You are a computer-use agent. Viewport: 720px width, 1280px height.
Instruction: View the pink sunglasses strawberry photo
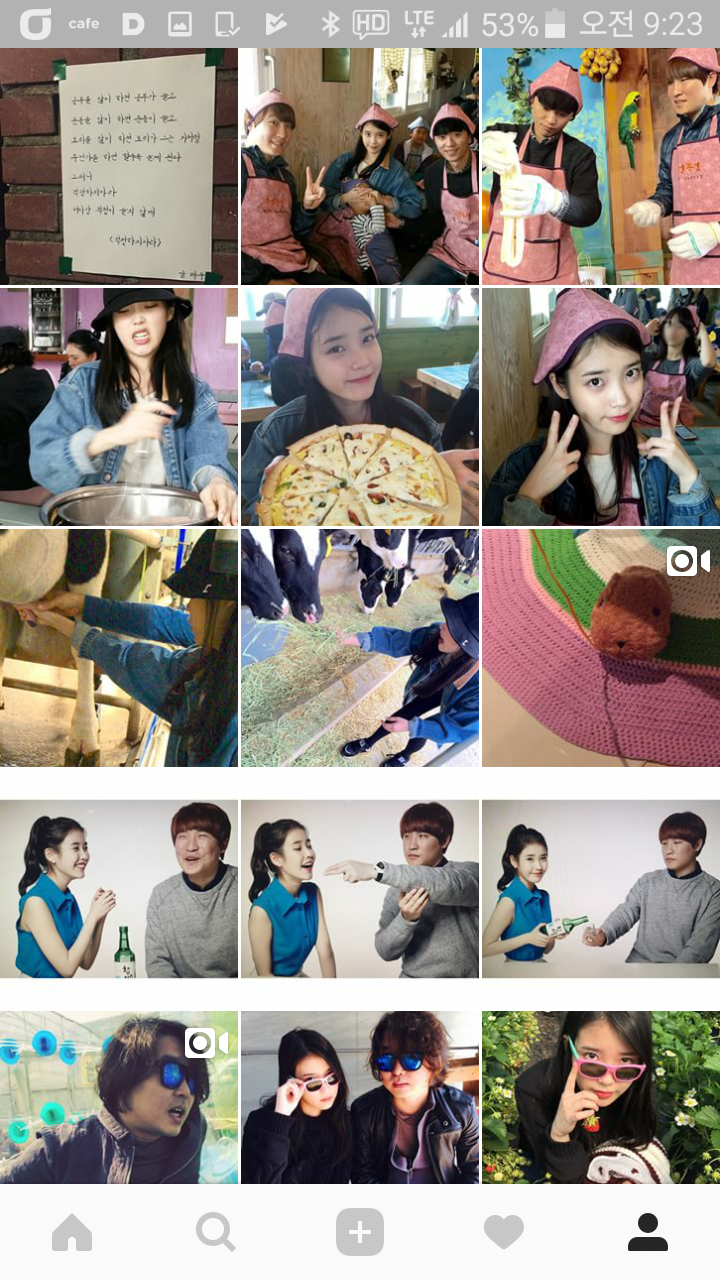601,1098
